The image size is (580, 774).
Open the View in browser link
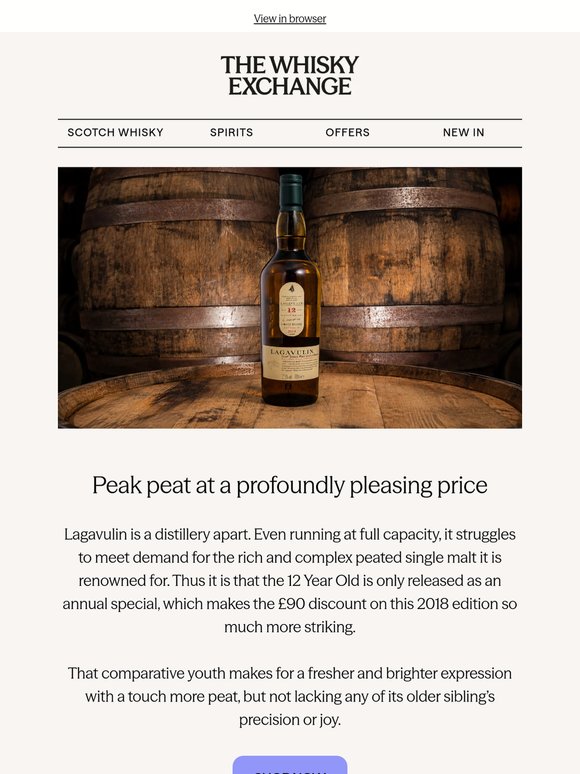pos(290,19)
